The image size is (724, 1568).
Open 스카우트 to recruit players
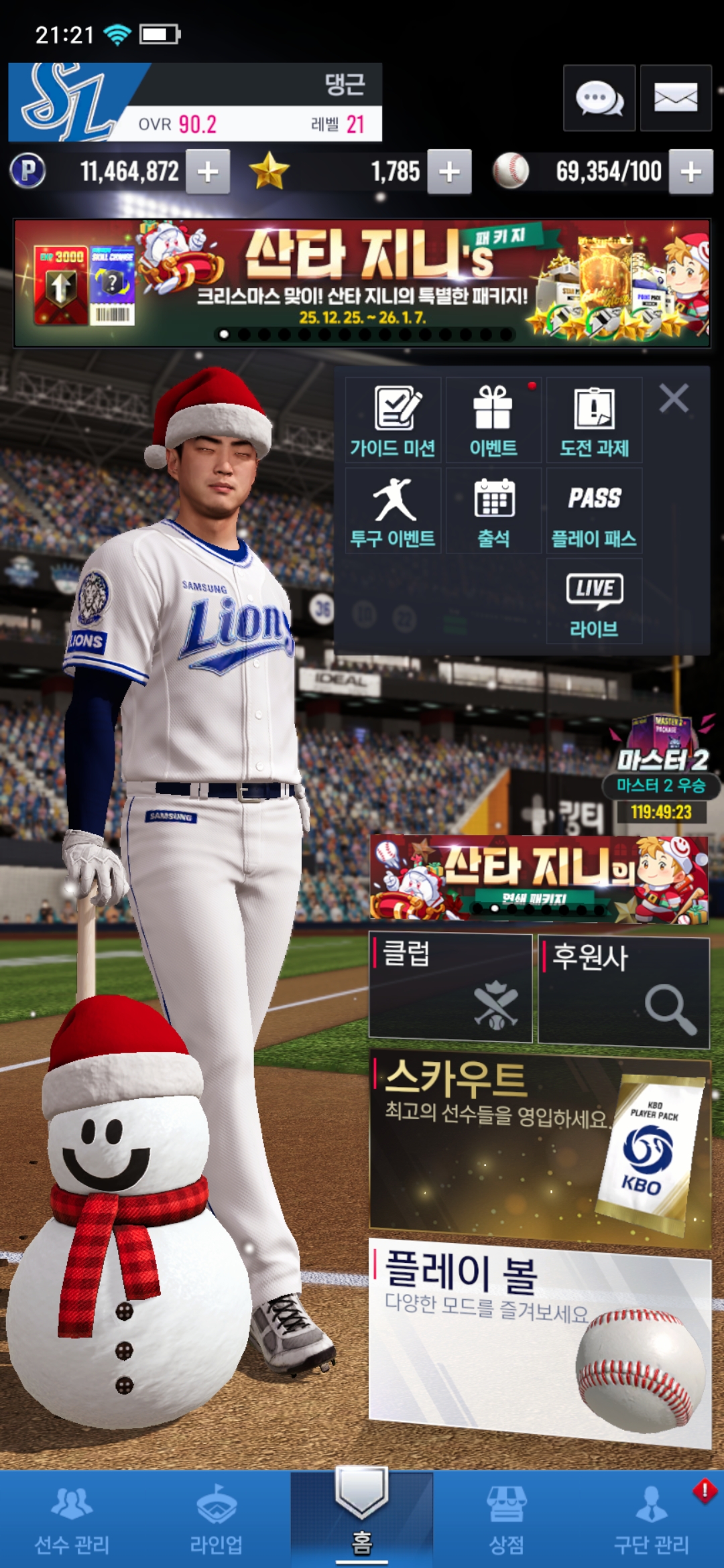click(x=540, y=1147)
